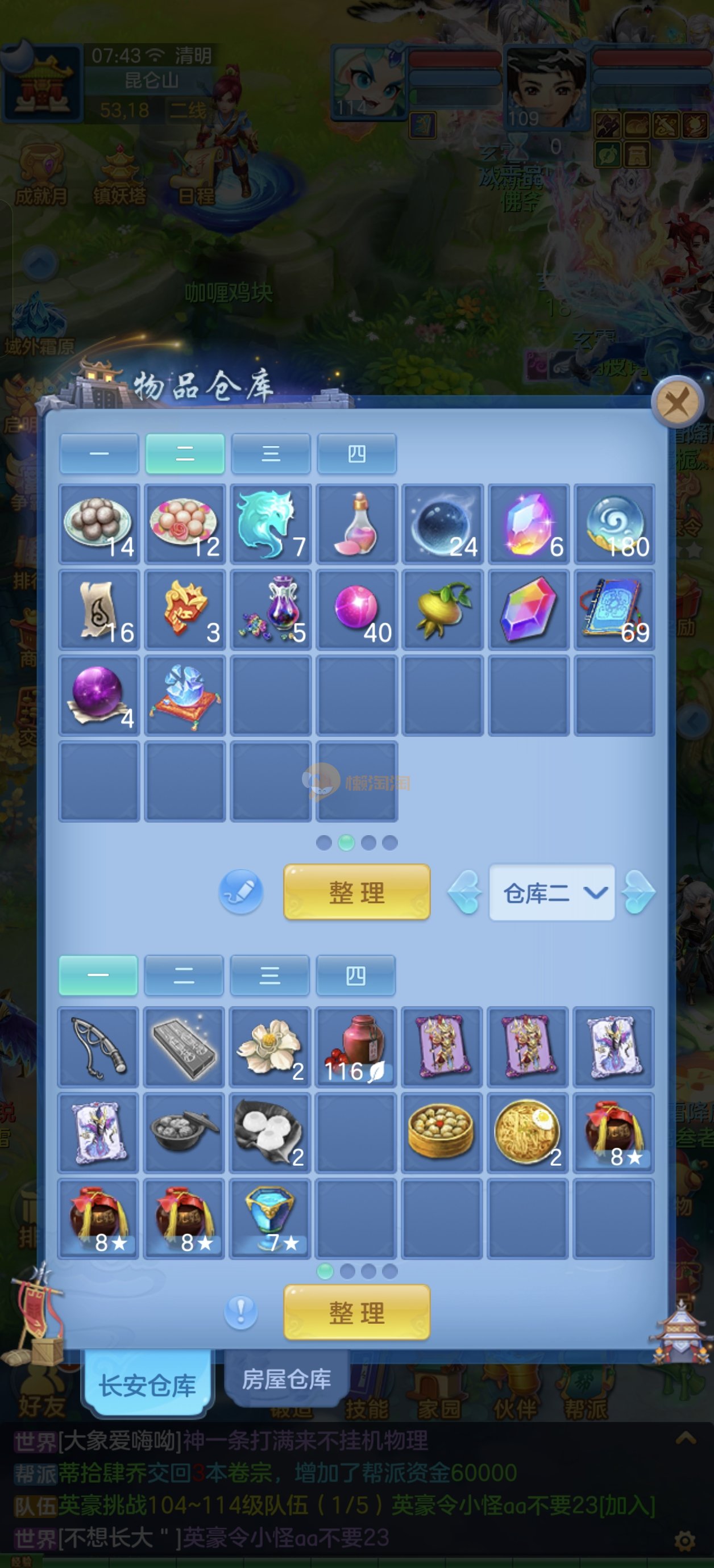The height and width of the screenshot is (1568, 714).
Task: Open the 仓库二 dropdown
Action: tap(551, 893)
